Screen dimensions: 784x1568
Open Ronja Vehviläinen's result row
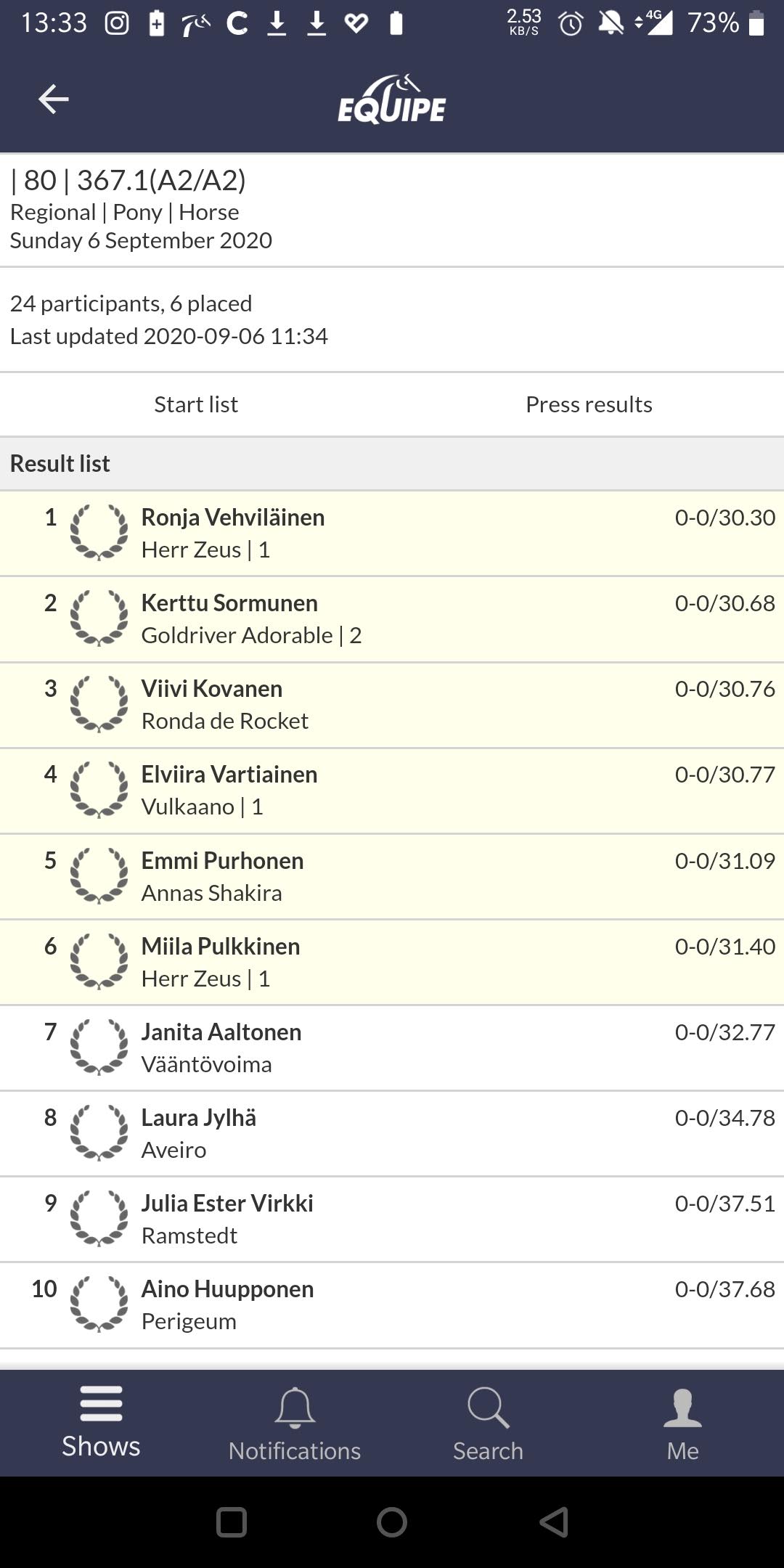click(x=392, y=534)
